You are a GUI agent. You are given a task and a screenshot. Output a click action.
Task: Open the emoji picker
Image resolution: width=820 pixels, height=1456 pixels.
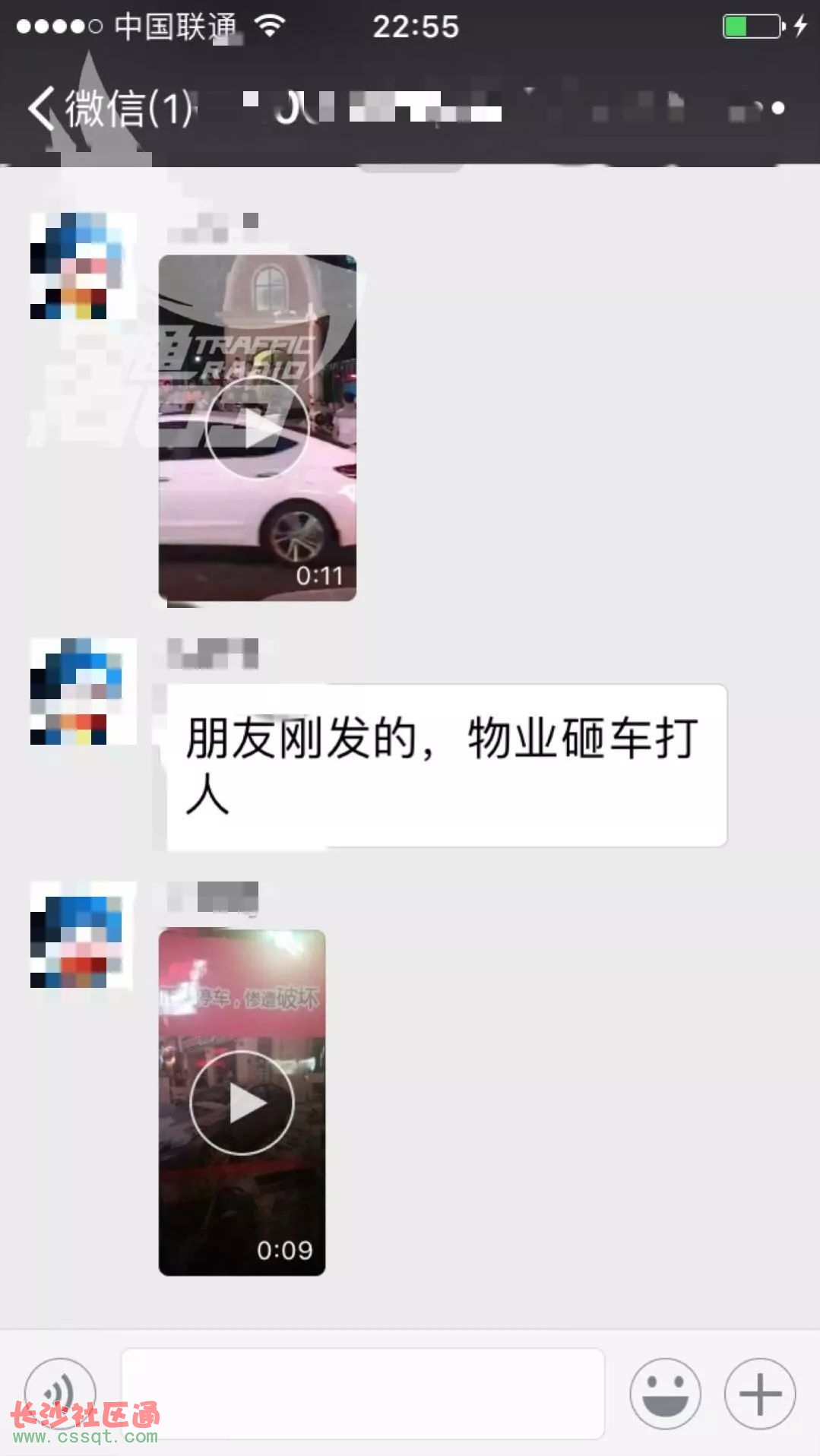click(x=665, y=1393)
